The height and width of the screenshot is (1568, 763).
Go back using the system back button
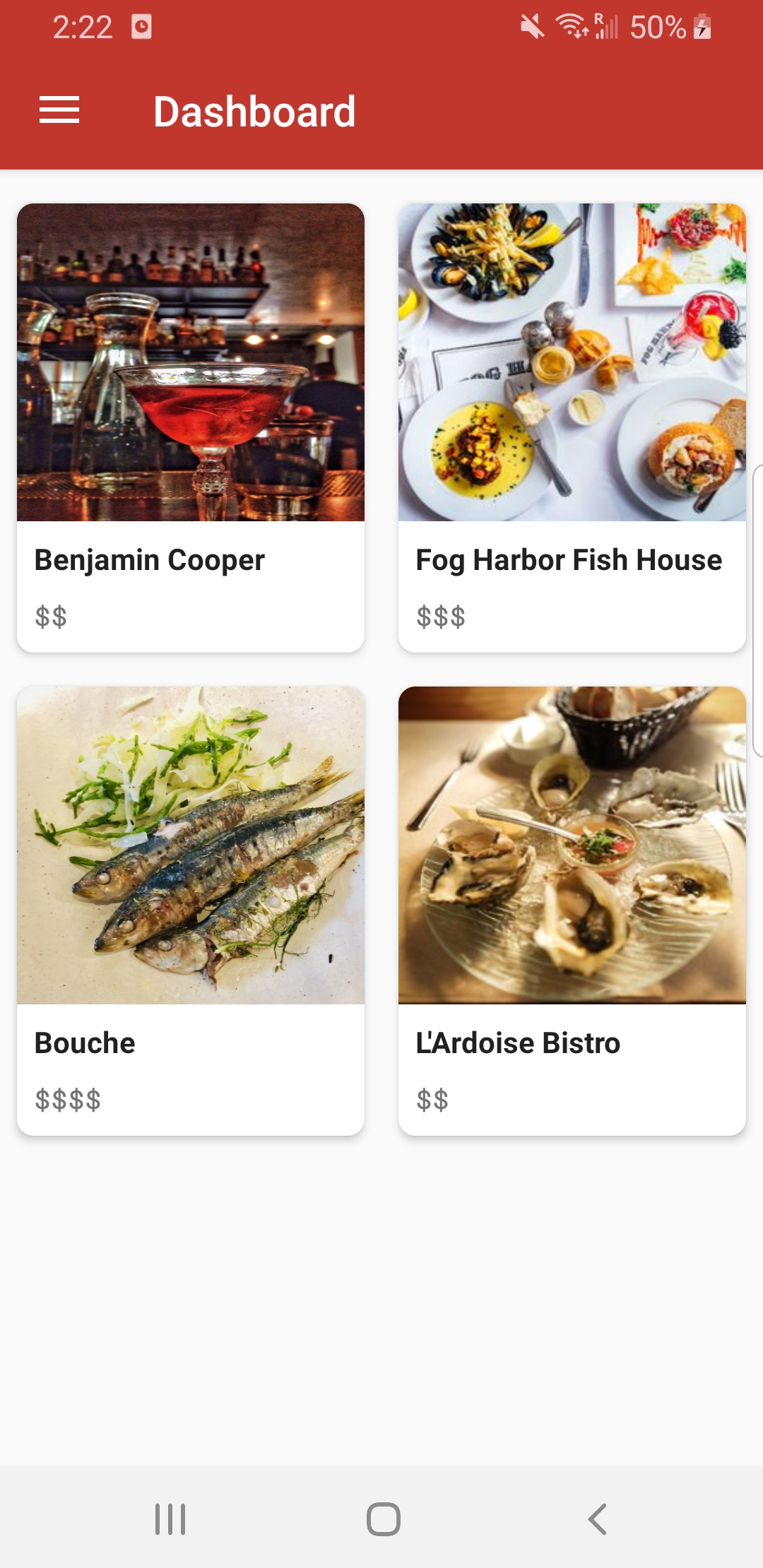[597, 1519]
